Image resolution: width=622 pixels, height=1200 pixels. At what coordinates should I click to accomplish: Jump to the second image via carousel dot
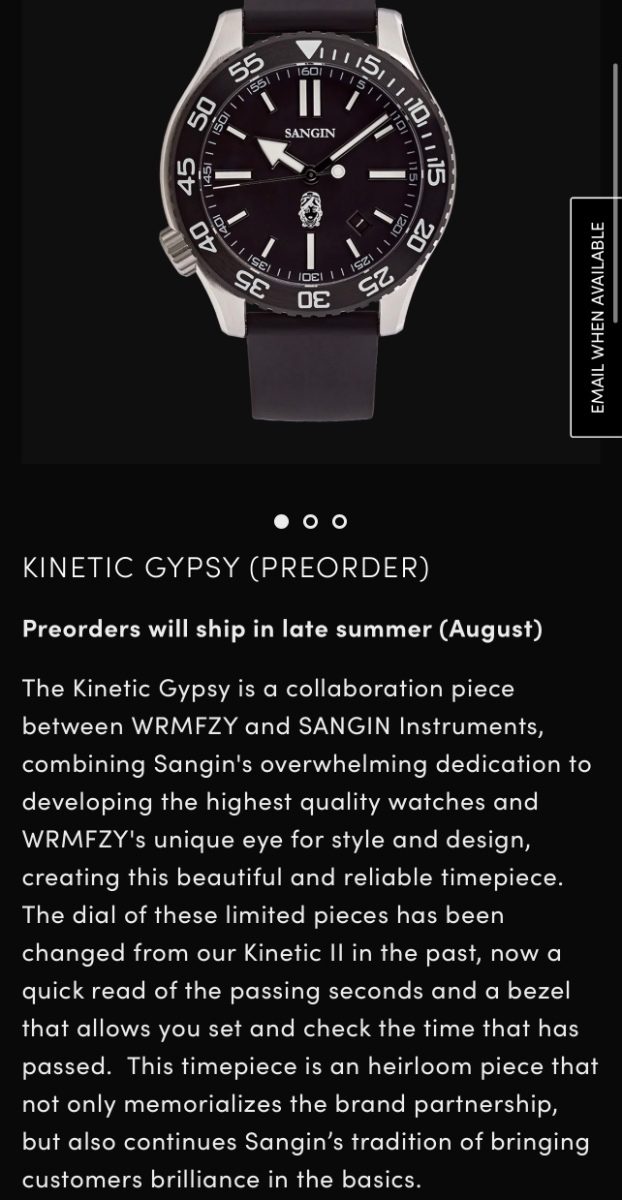pos(310,521)
